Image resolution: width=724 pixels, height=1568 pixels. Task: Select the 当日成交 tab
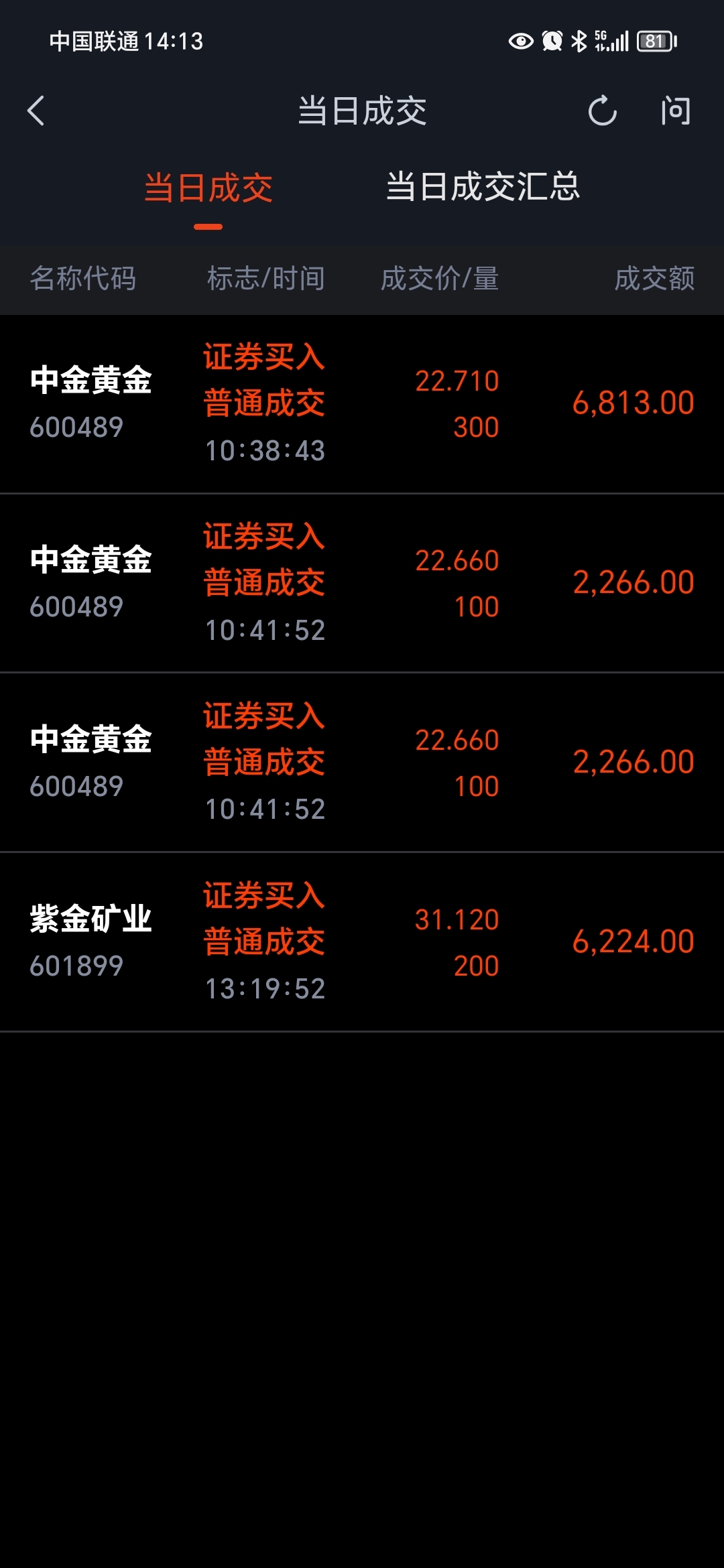[208, 188]
